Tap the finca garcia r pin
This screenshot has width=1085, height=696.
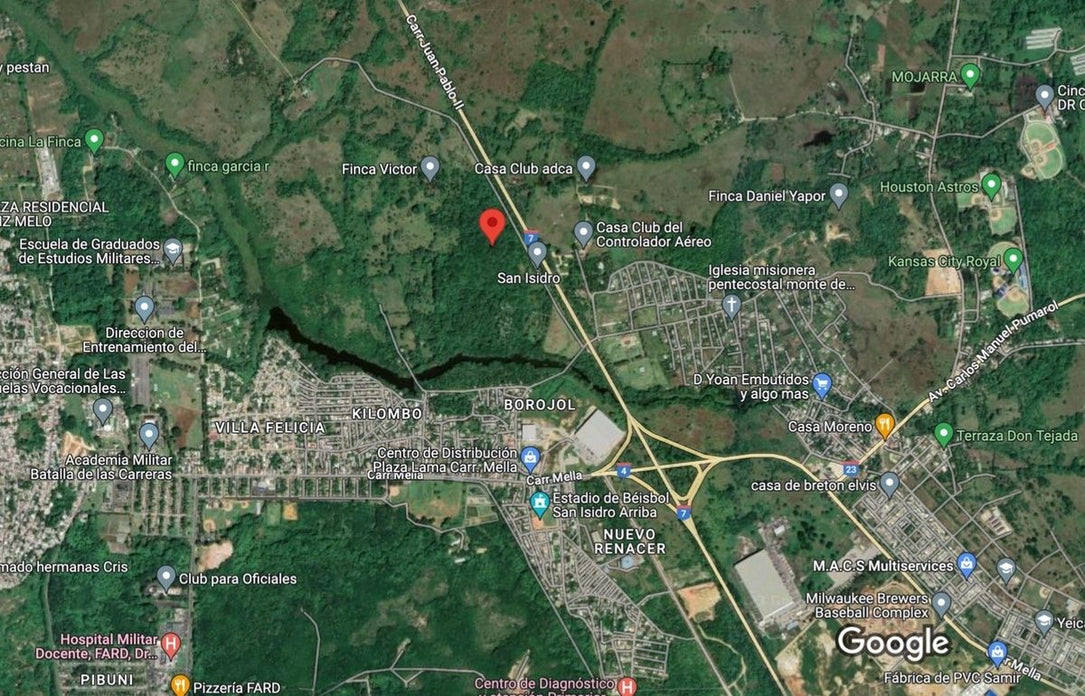coord(175,164)
